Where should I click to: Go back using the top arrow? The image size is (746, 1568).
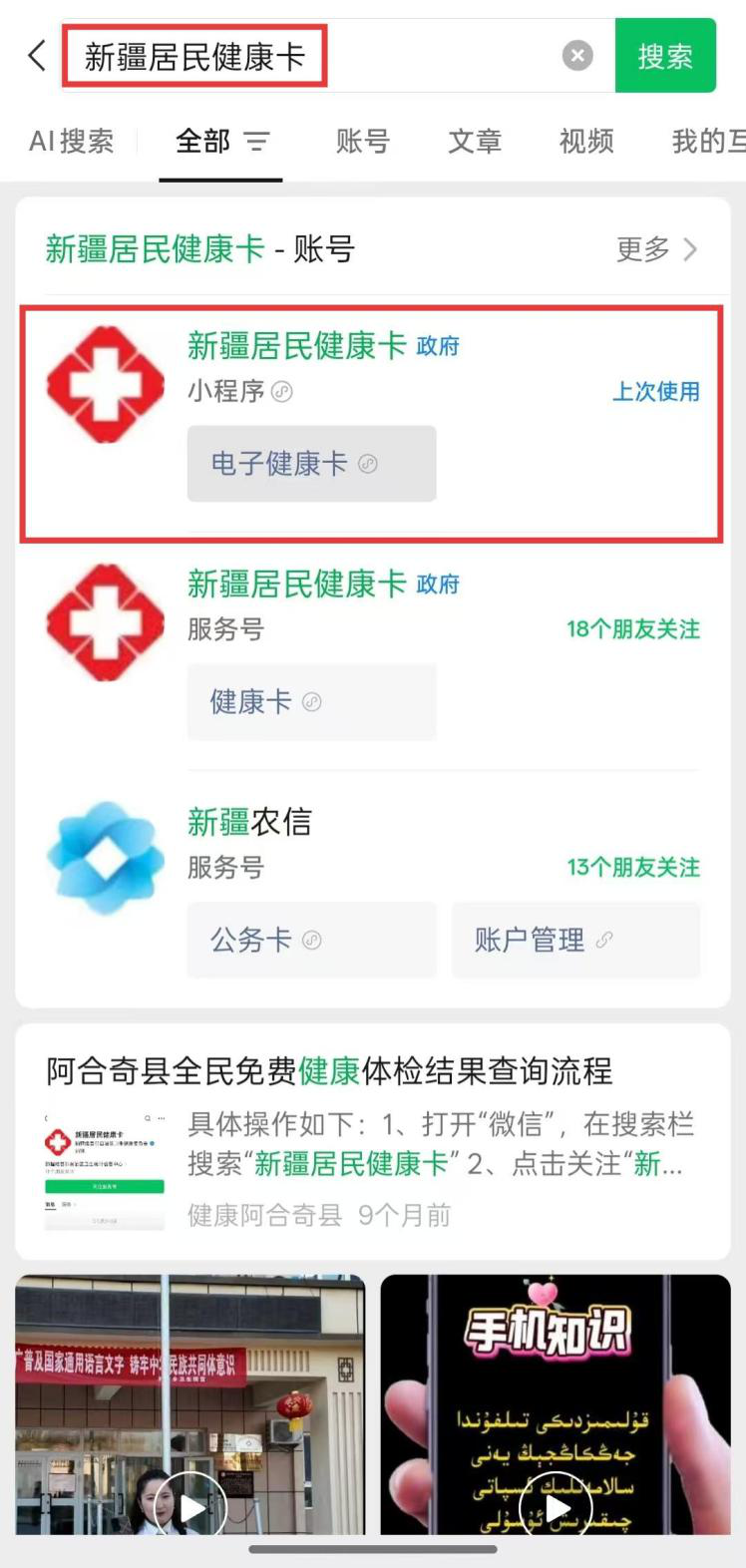pyautogui.click(x=37, y=56)
